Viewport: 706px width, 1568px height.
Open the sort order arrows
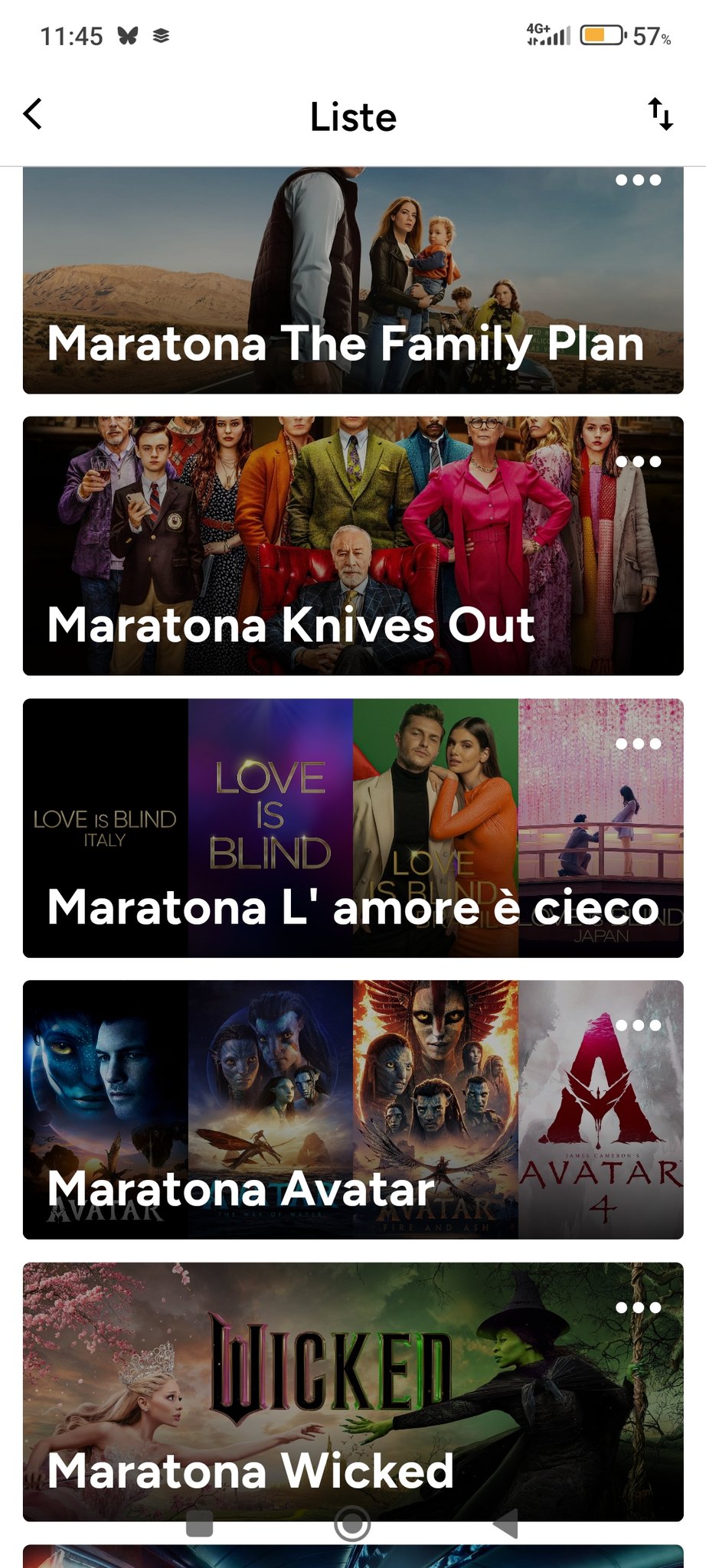pyautogui.click(x=660, y=115)
